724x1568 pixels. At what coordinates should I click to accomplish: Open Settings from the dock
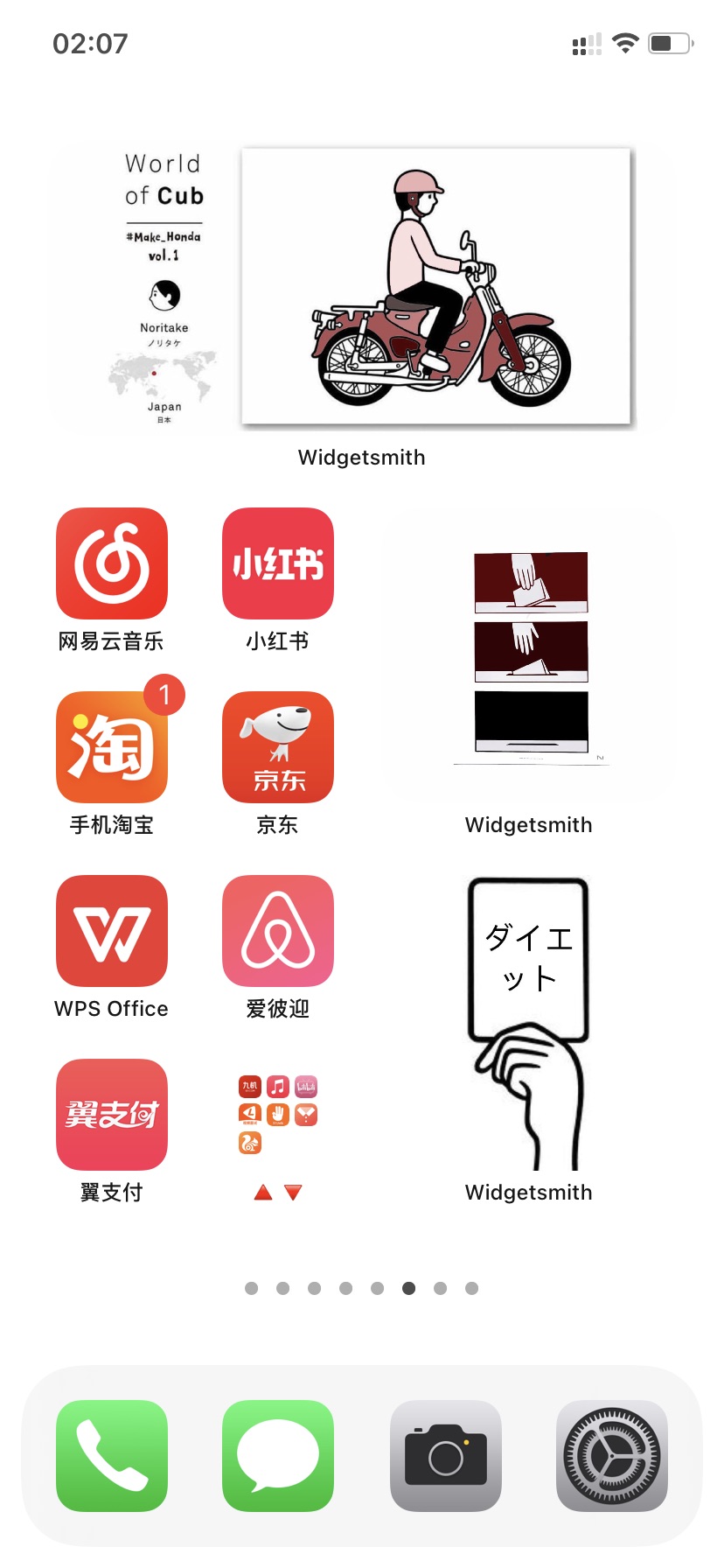click(x=612, y=1456)
